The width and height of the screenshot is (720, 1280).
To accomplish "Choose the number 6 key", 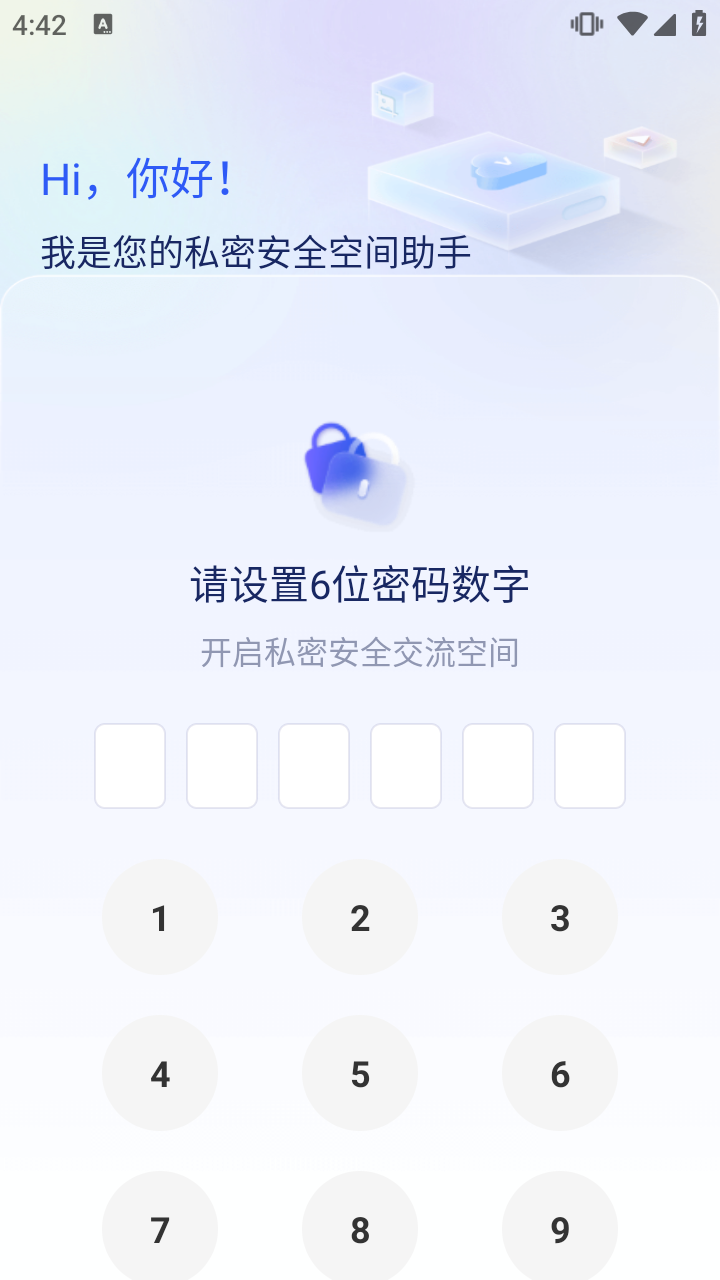I will [560, 1073].
